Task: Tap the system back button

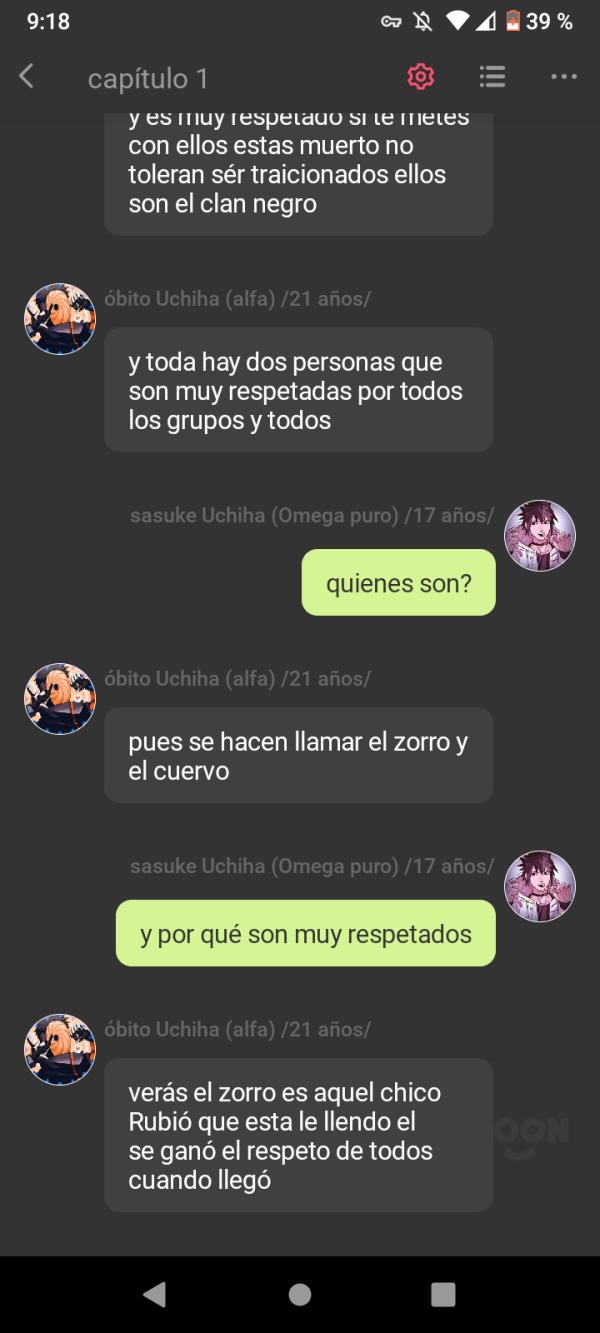Action: [155, 1295]
